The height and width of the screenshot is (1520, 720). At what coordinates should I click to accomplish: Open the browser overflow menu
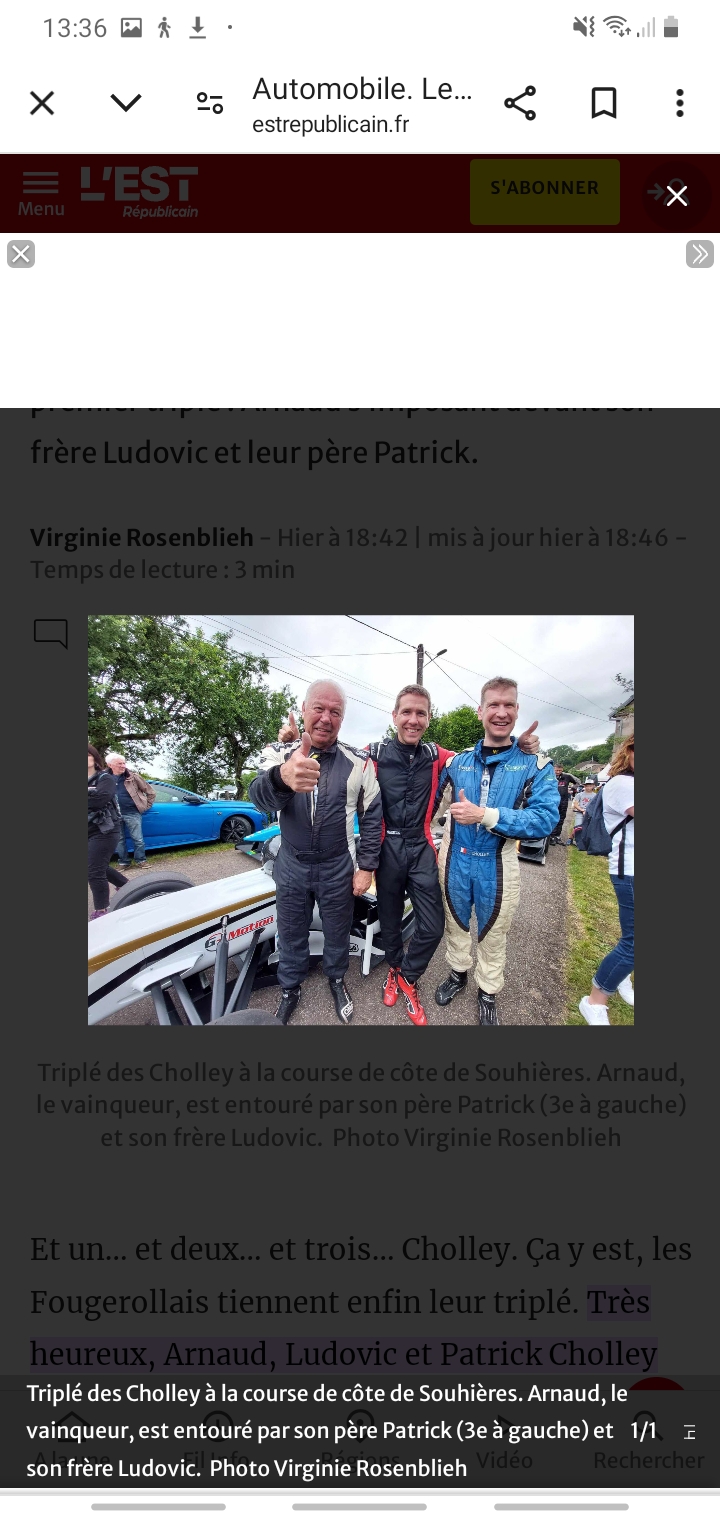click(680, 103)
